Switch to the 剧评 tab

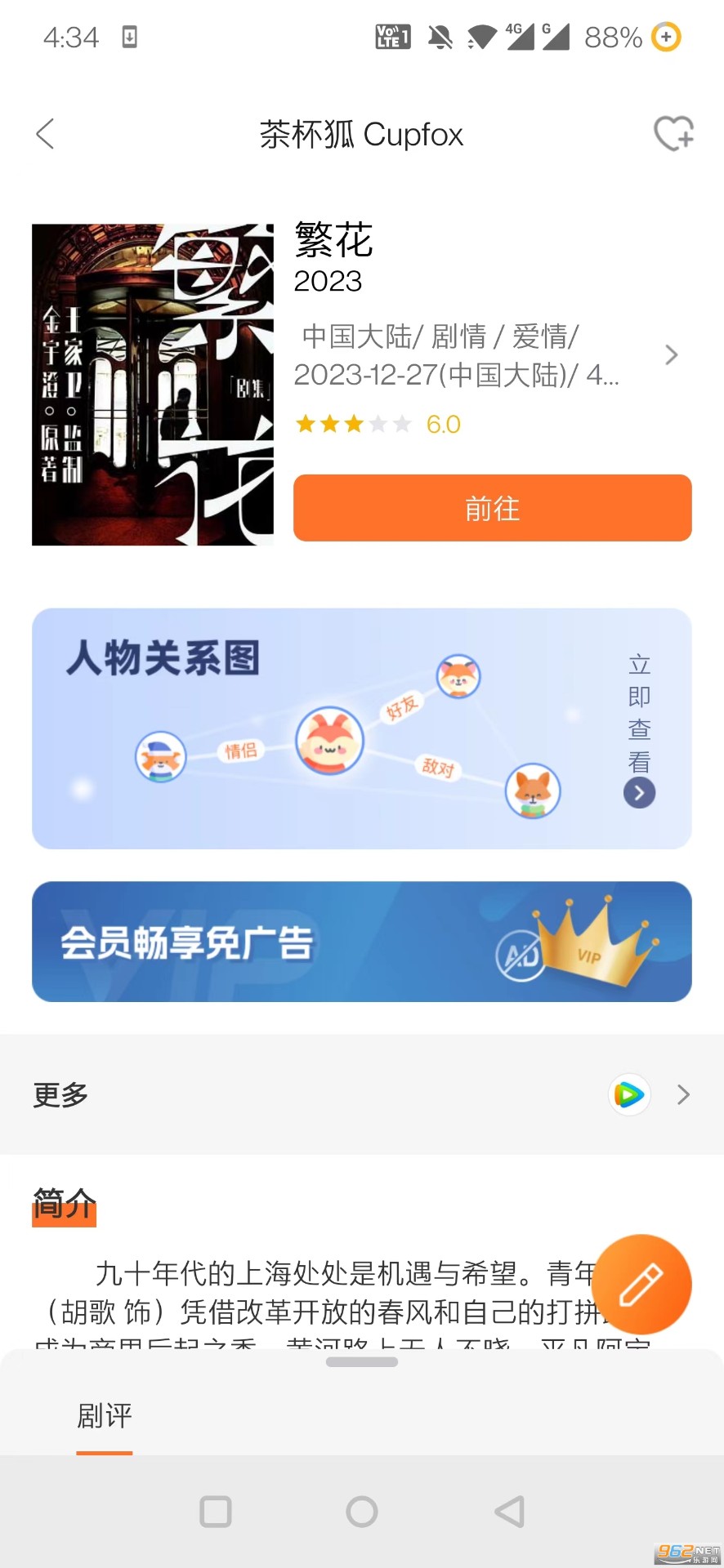pos(105,1416)
